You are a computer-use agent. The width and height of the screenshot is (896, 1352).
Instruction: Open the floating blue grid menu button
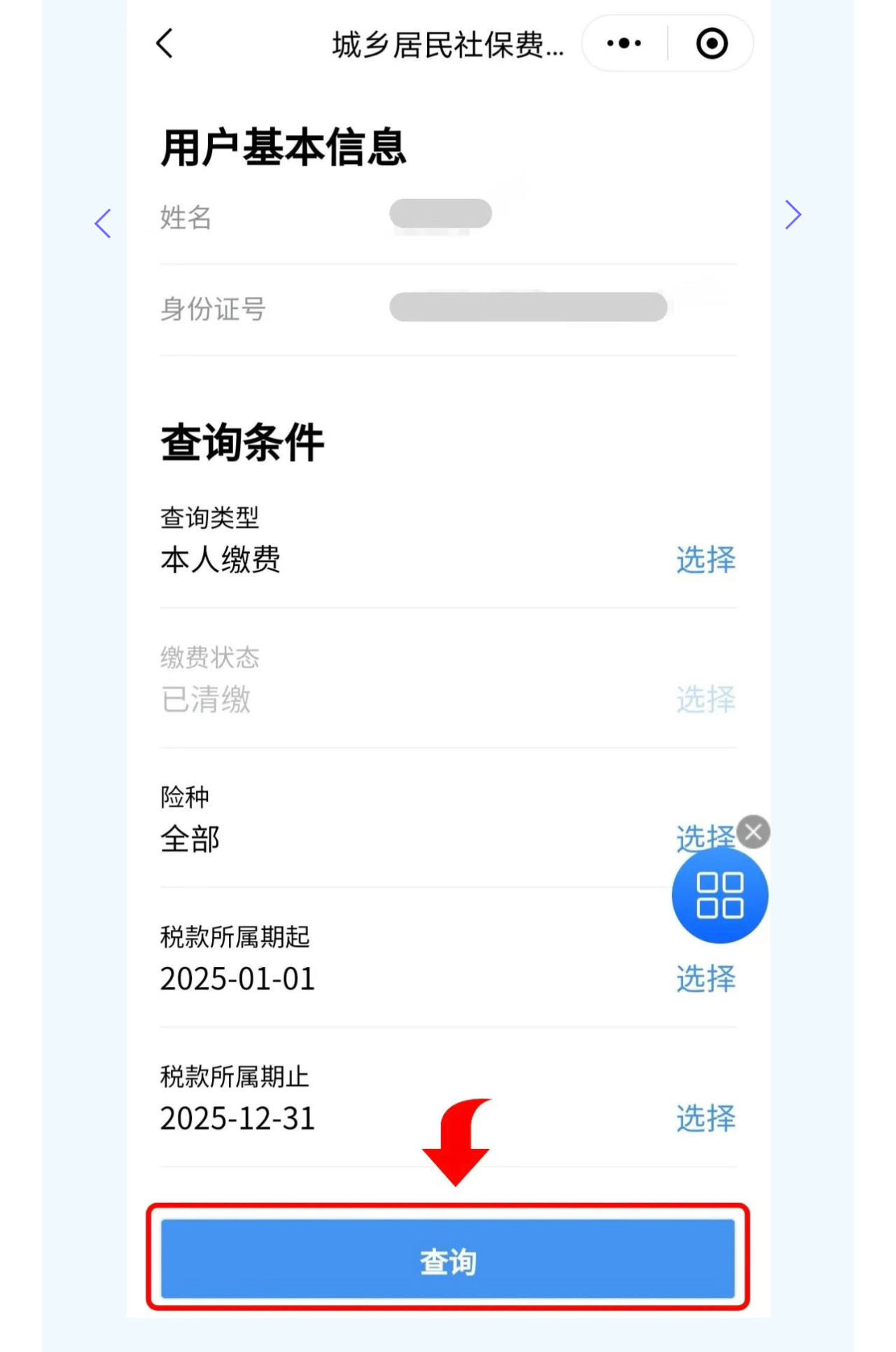pyautogui.click(x=720, y=895)
